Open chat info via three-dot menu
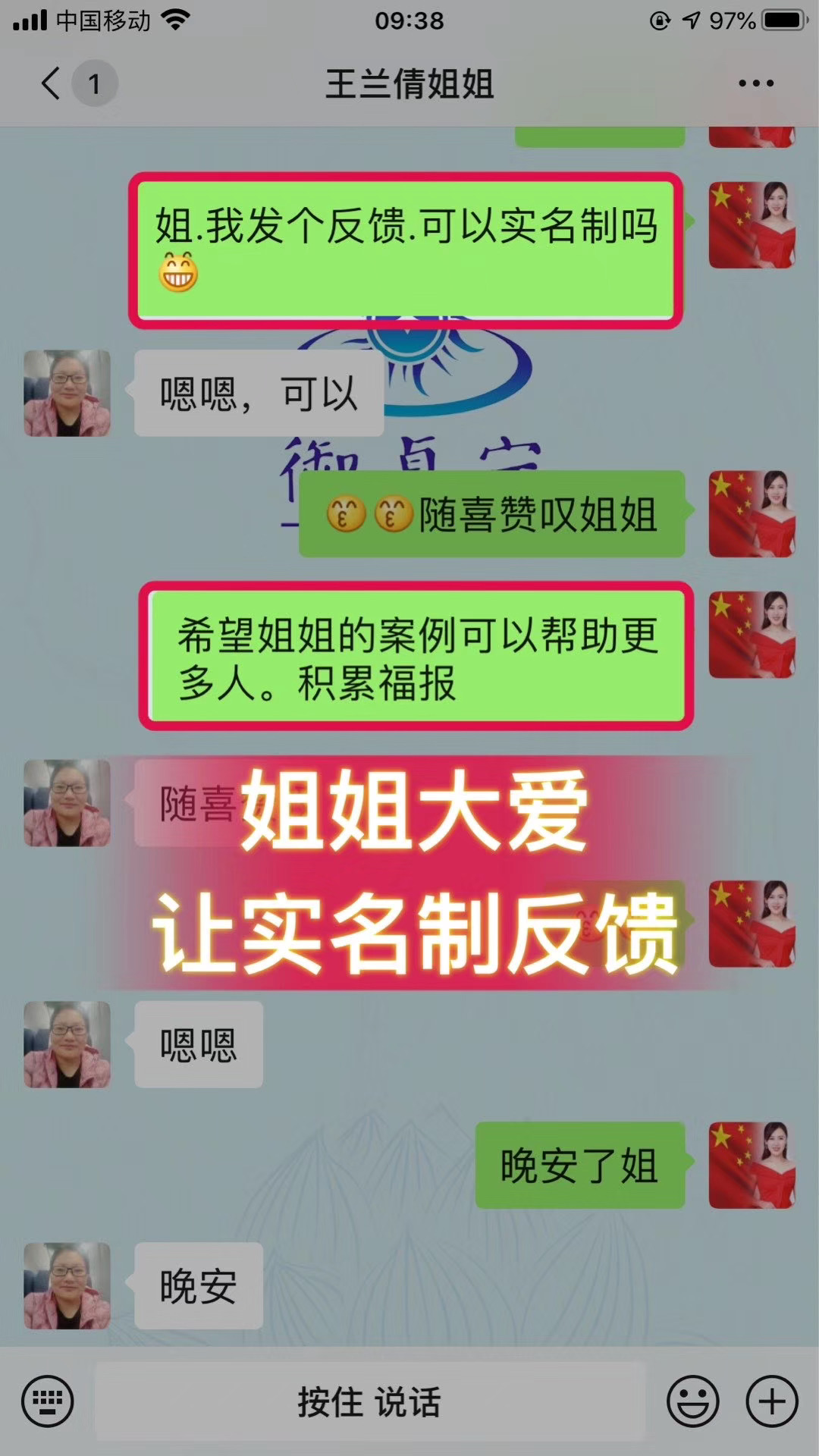 coord(756,83)
